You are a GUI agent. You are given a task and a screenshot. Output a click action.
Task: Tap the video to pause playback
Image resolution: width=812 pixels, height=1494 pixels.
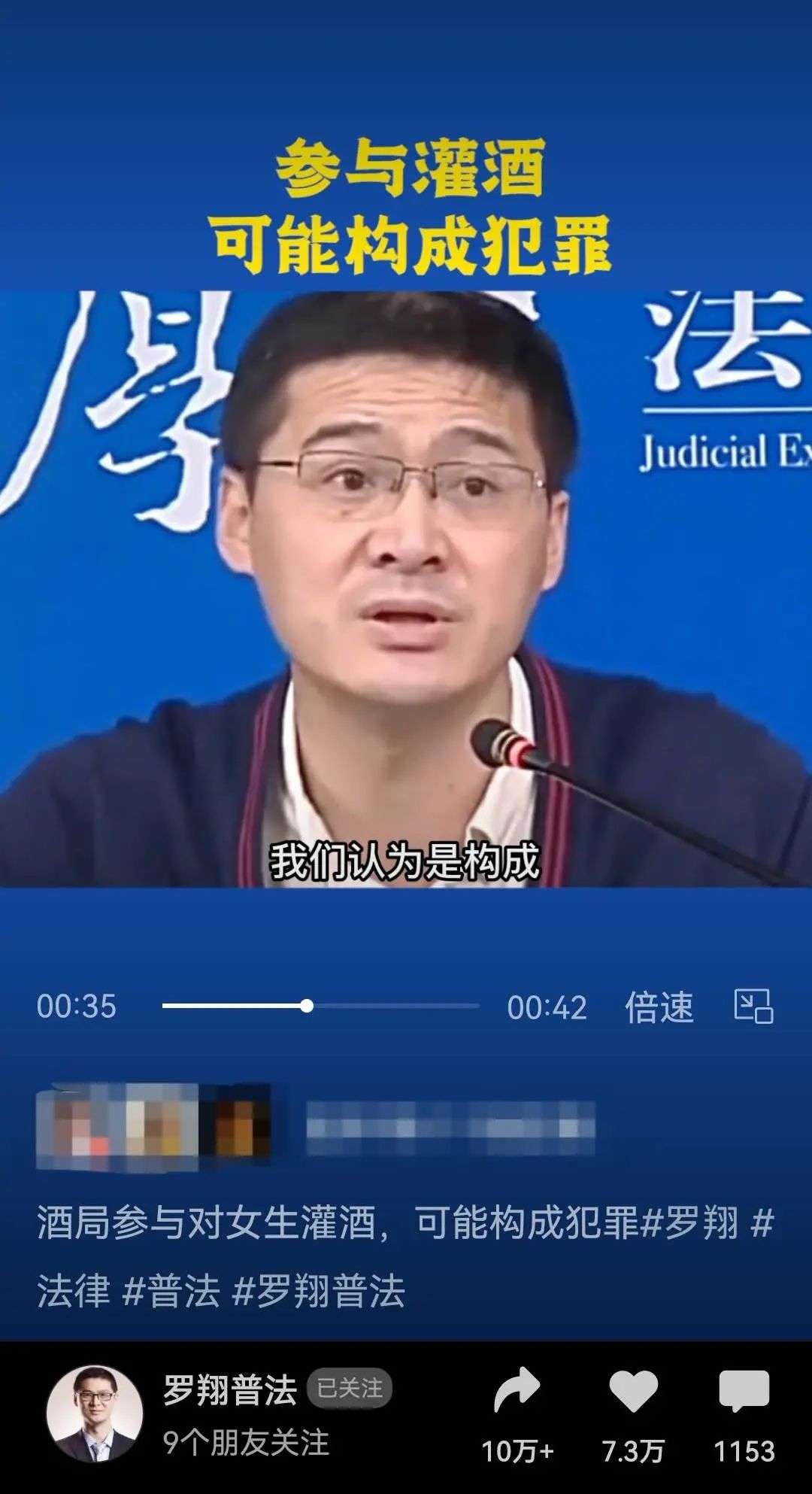pyautogui.click(x=406, y=587)
